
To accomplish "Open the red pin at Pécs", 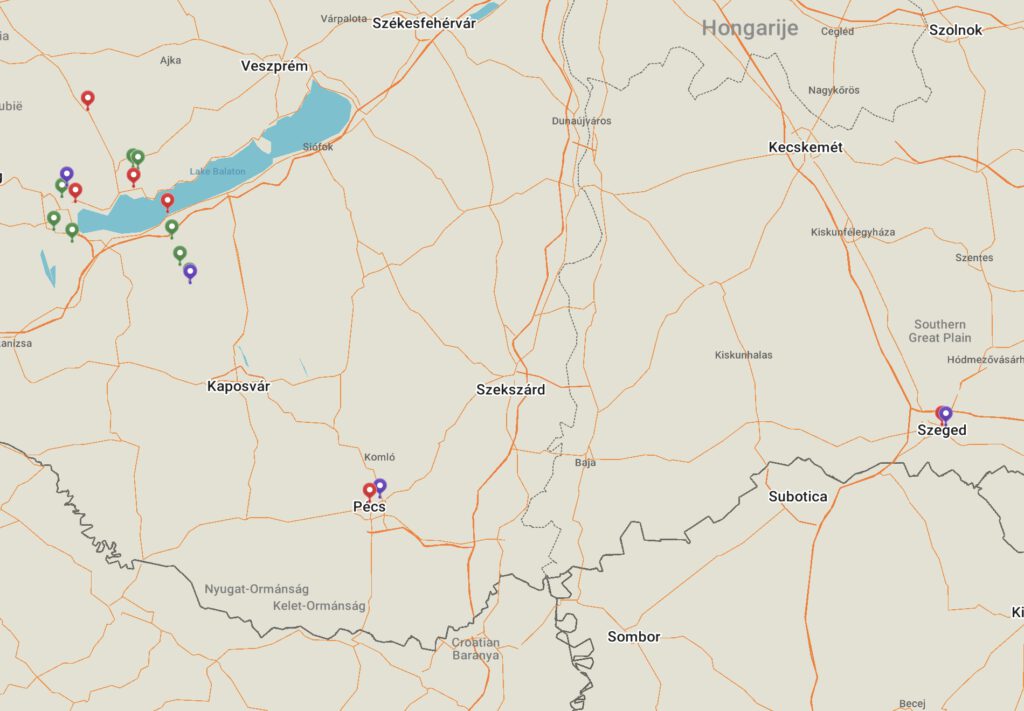I will pos(369,490).
